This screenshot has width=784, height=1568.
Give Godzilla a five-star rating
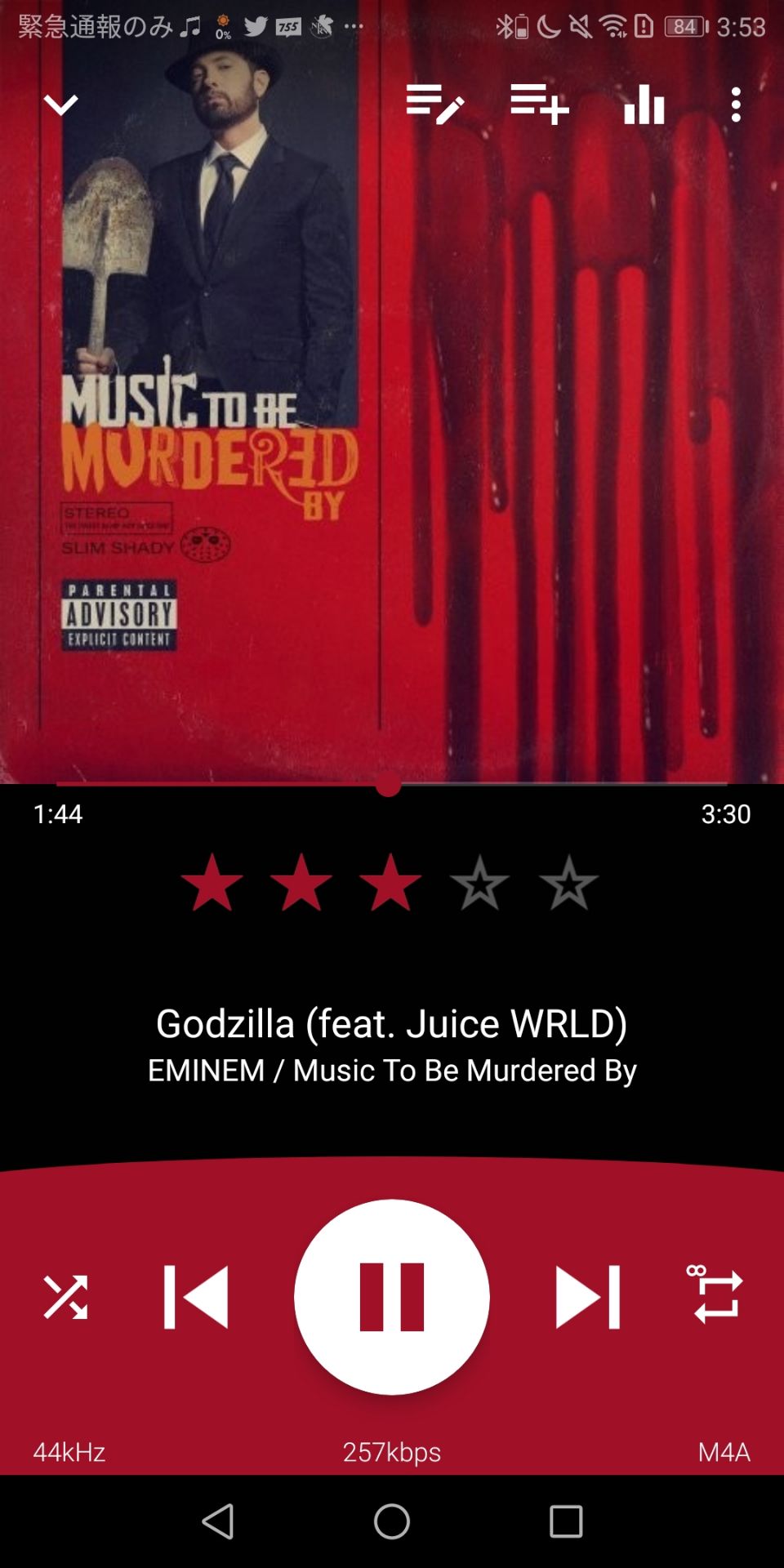(x=568, y=883)
